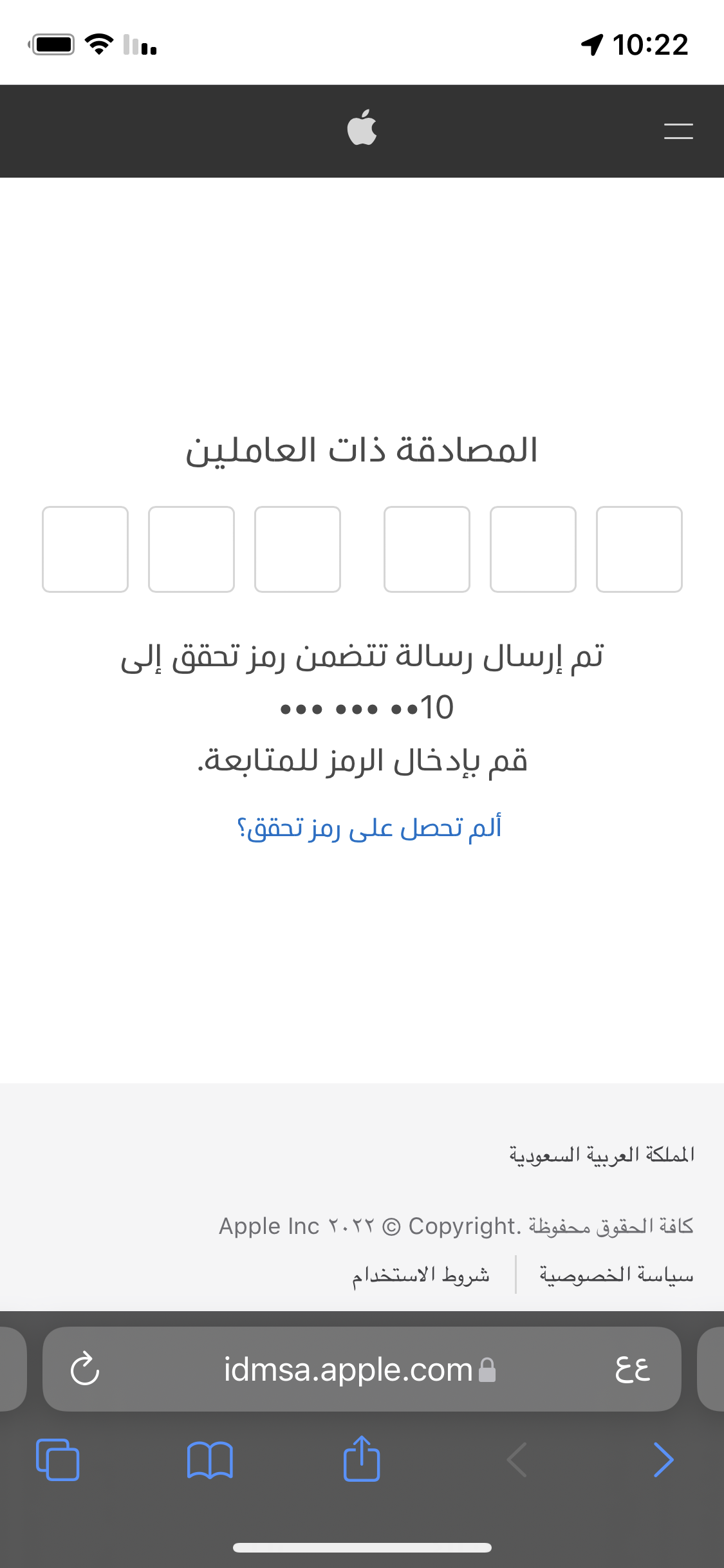Open Safari bookmarks

point(210,1460)
